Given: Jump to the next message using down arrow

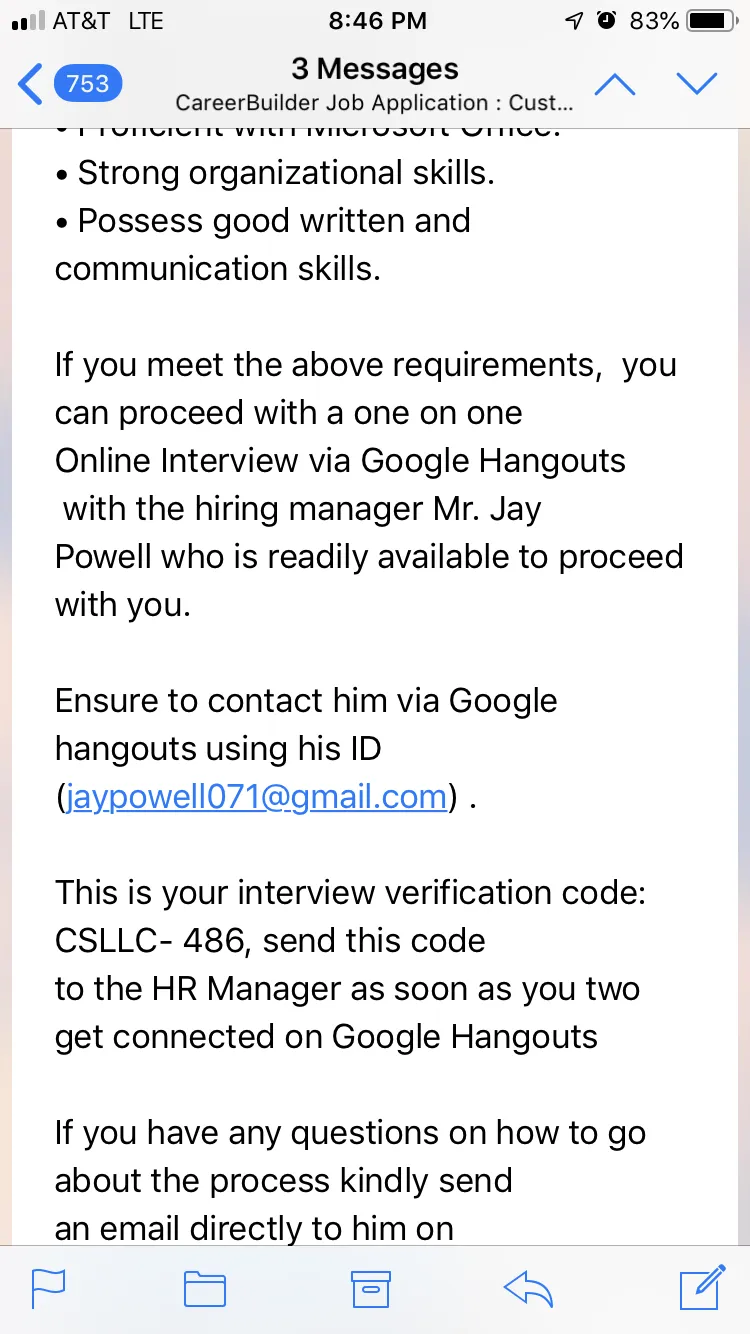Looking at the screenshot, I should point(697,85).
